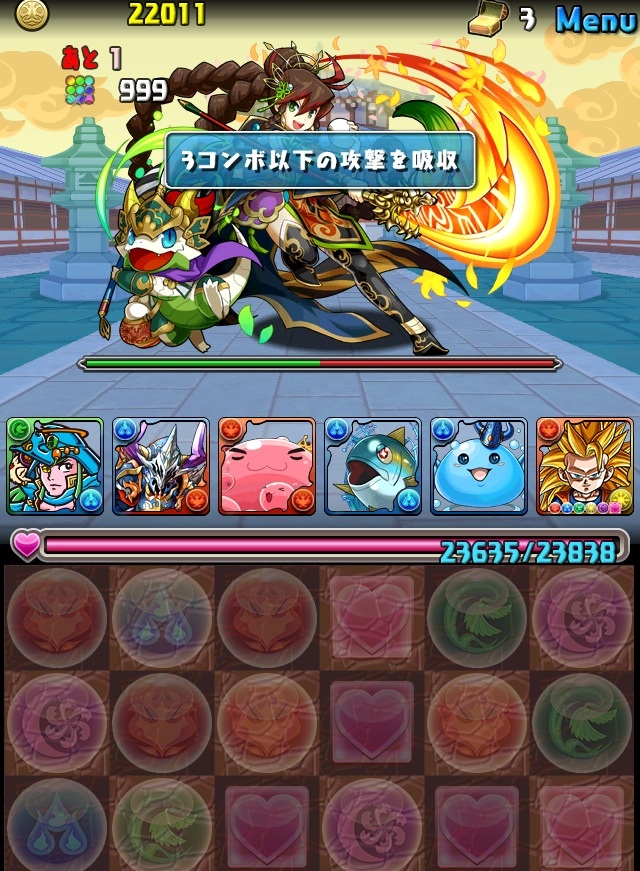Select the golden-haired Super Saiyan helper card
640x871 pixels.
[585, 466]
